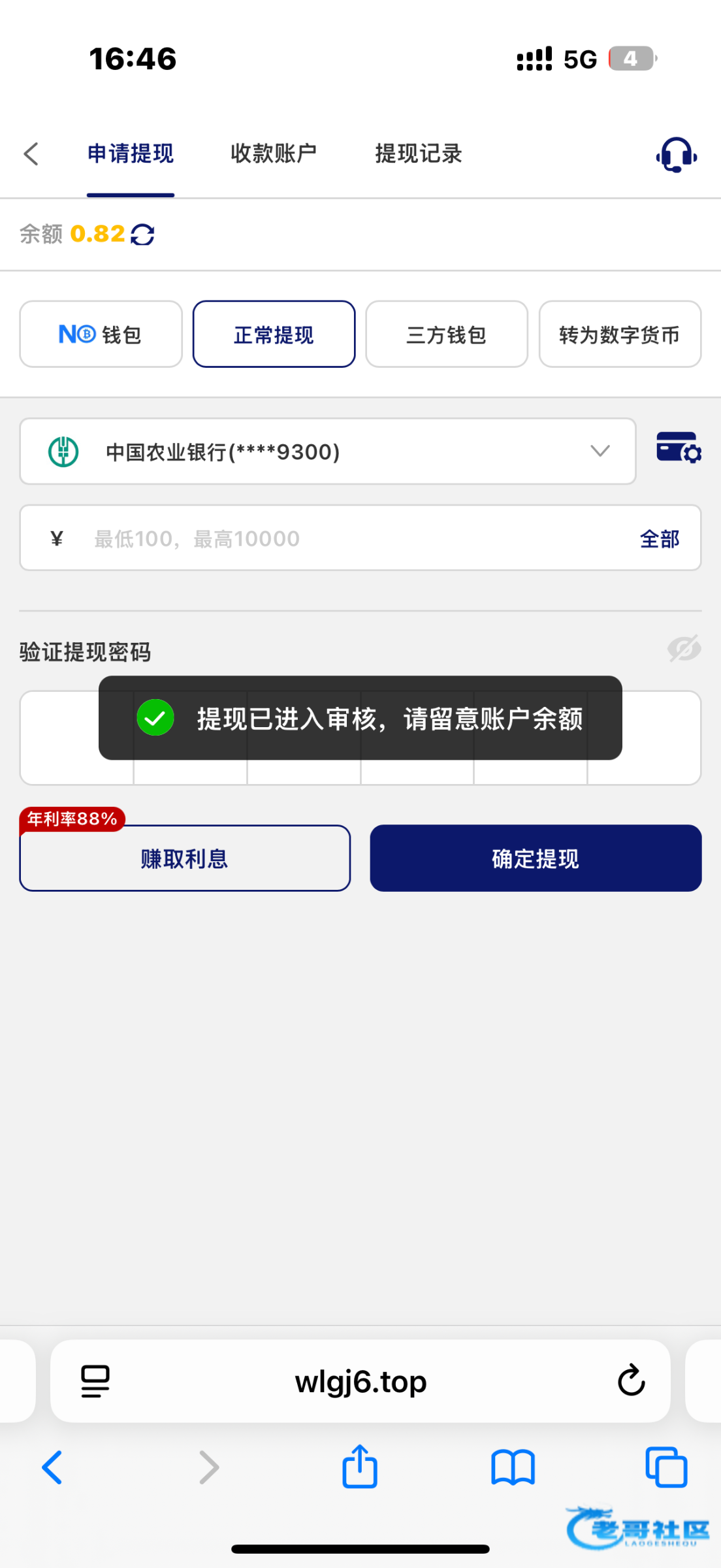Refresh the balance amount
Image resolution: width=721 pixels, height=1568 pixels.
[142, 235]
